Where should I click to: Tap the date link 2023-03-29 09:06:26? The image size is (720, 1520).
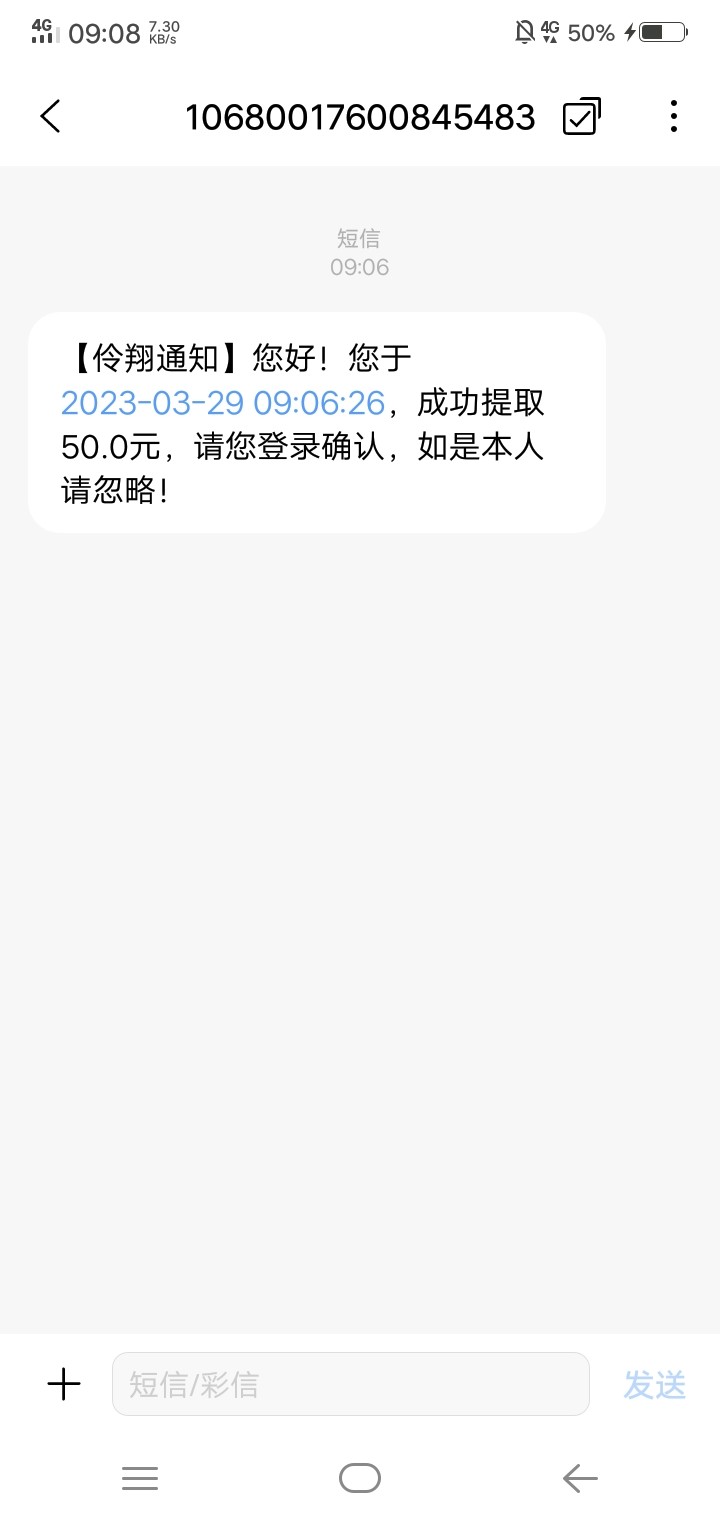click(x=223, y=403)
